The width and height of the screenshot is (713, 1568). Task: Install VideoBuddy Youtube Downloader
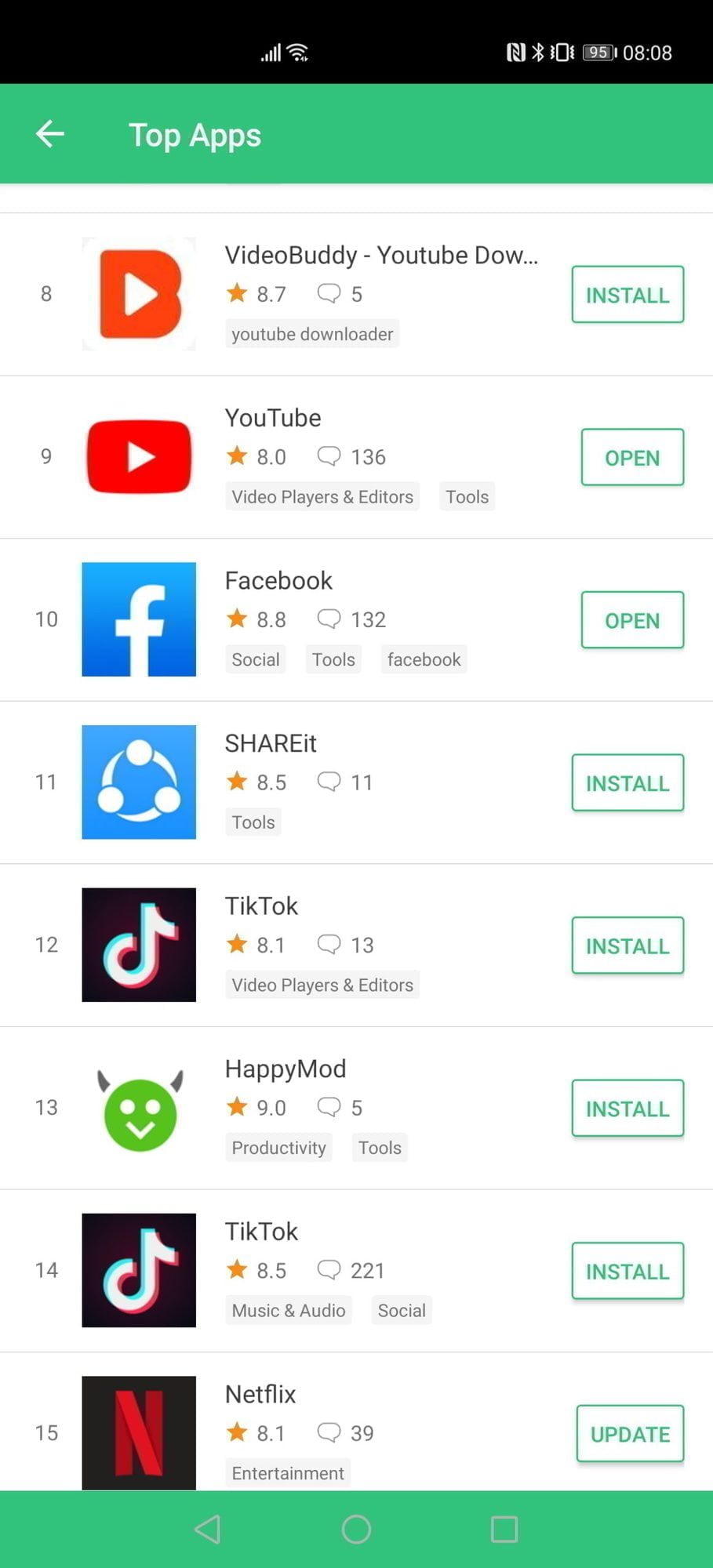point(627,295)
